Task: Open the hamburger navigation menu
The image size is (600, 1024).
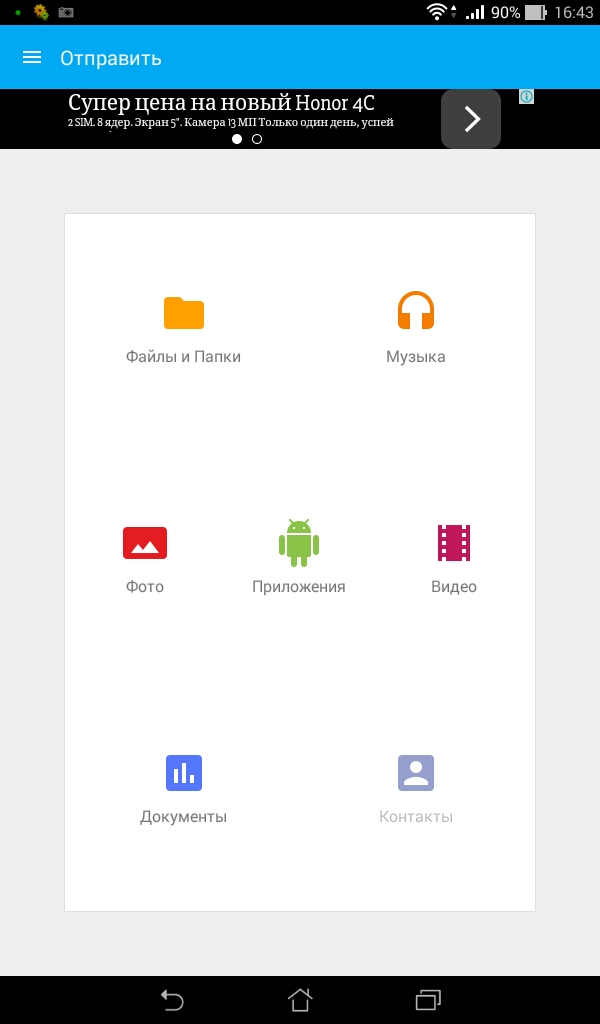Action: [32, 57]
